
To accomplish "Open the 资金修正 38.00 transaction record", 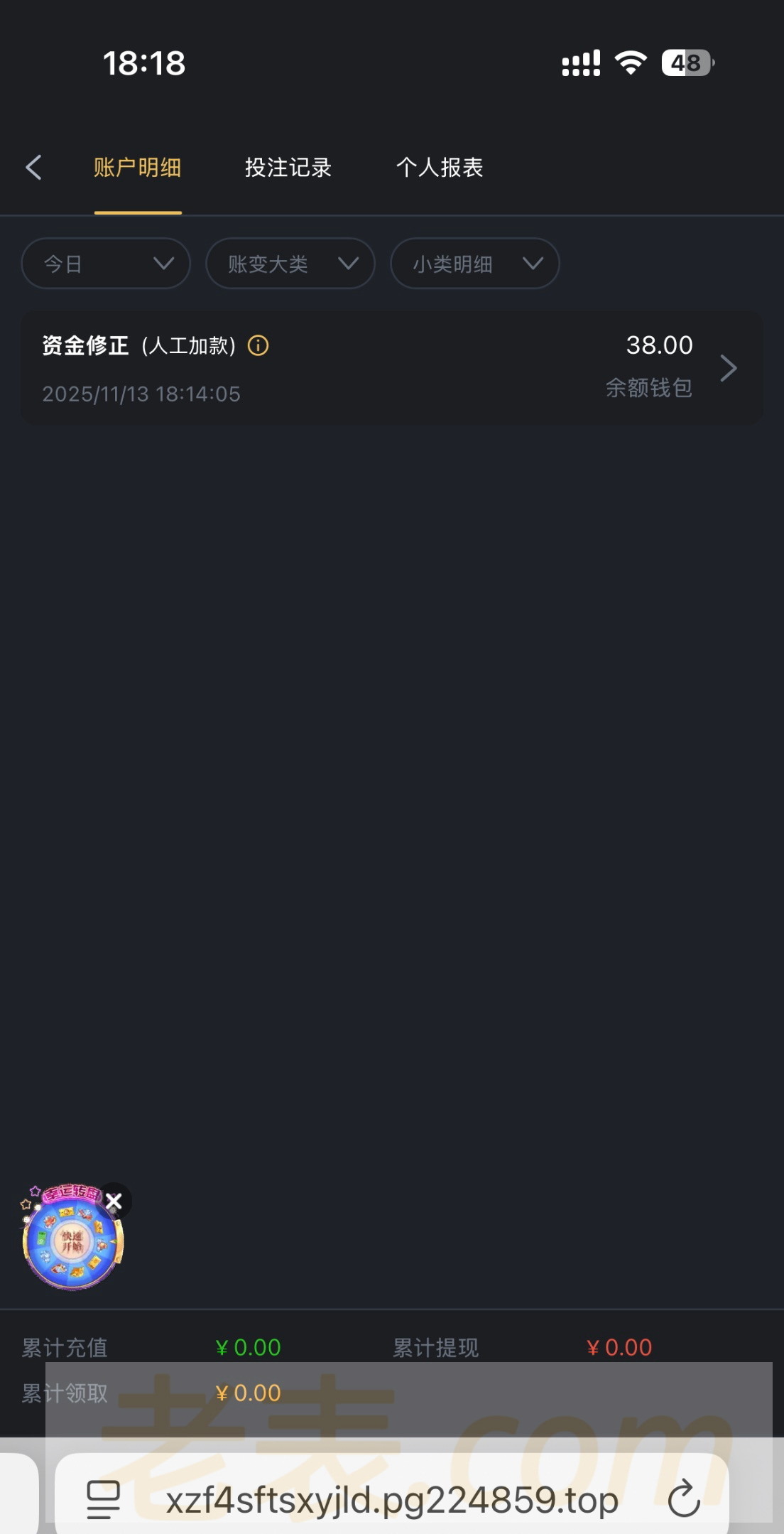I will (391, 368).
